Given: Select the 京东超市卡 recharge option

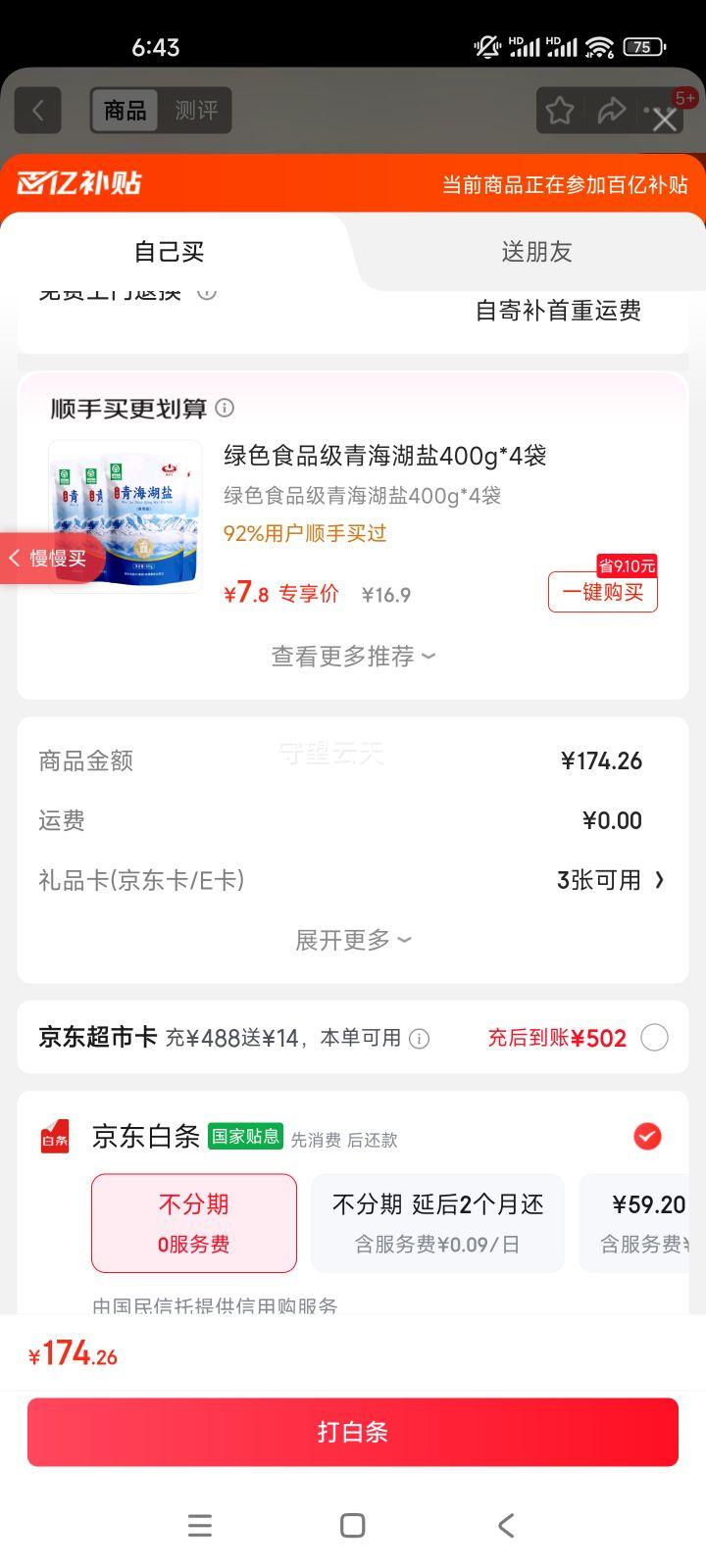Looking at the screenshot, I should tap(654, 1038).
